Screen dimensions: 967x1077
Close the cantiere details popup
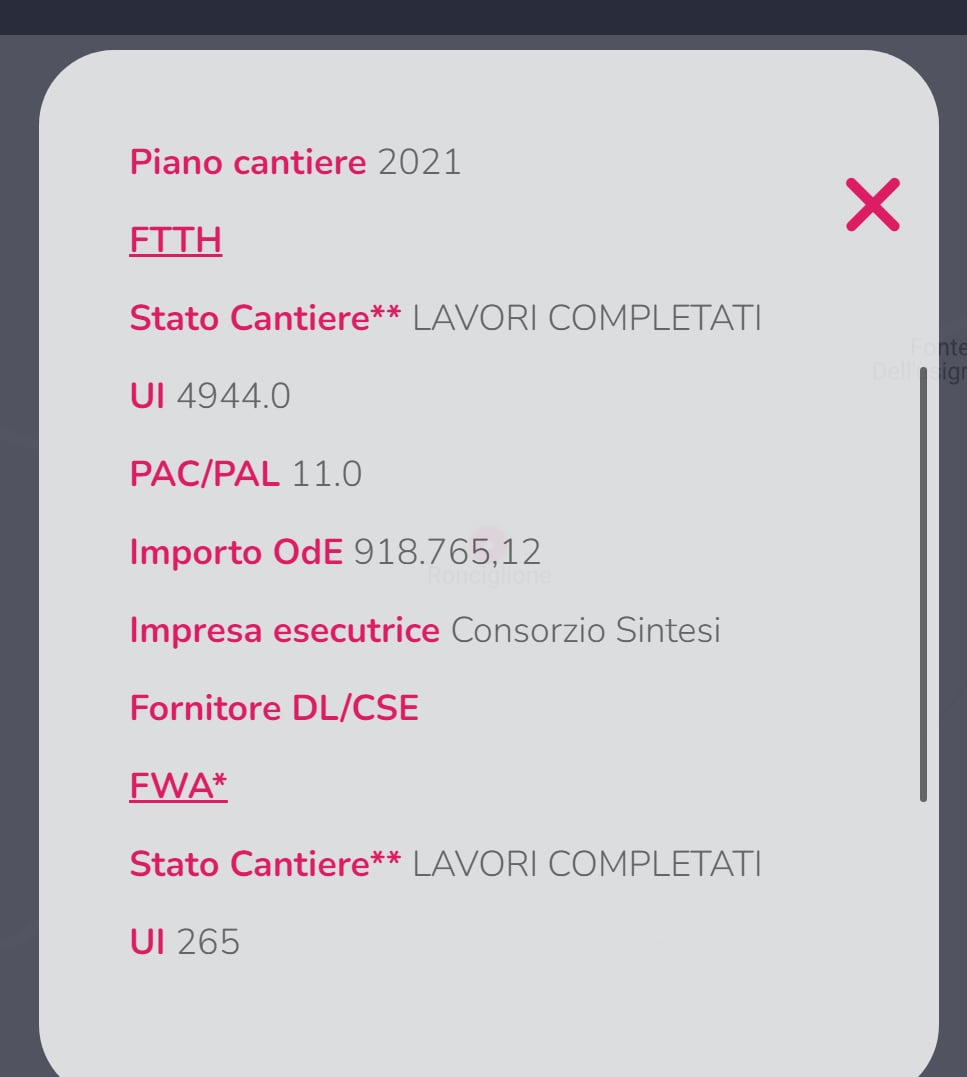coord(872,205)
